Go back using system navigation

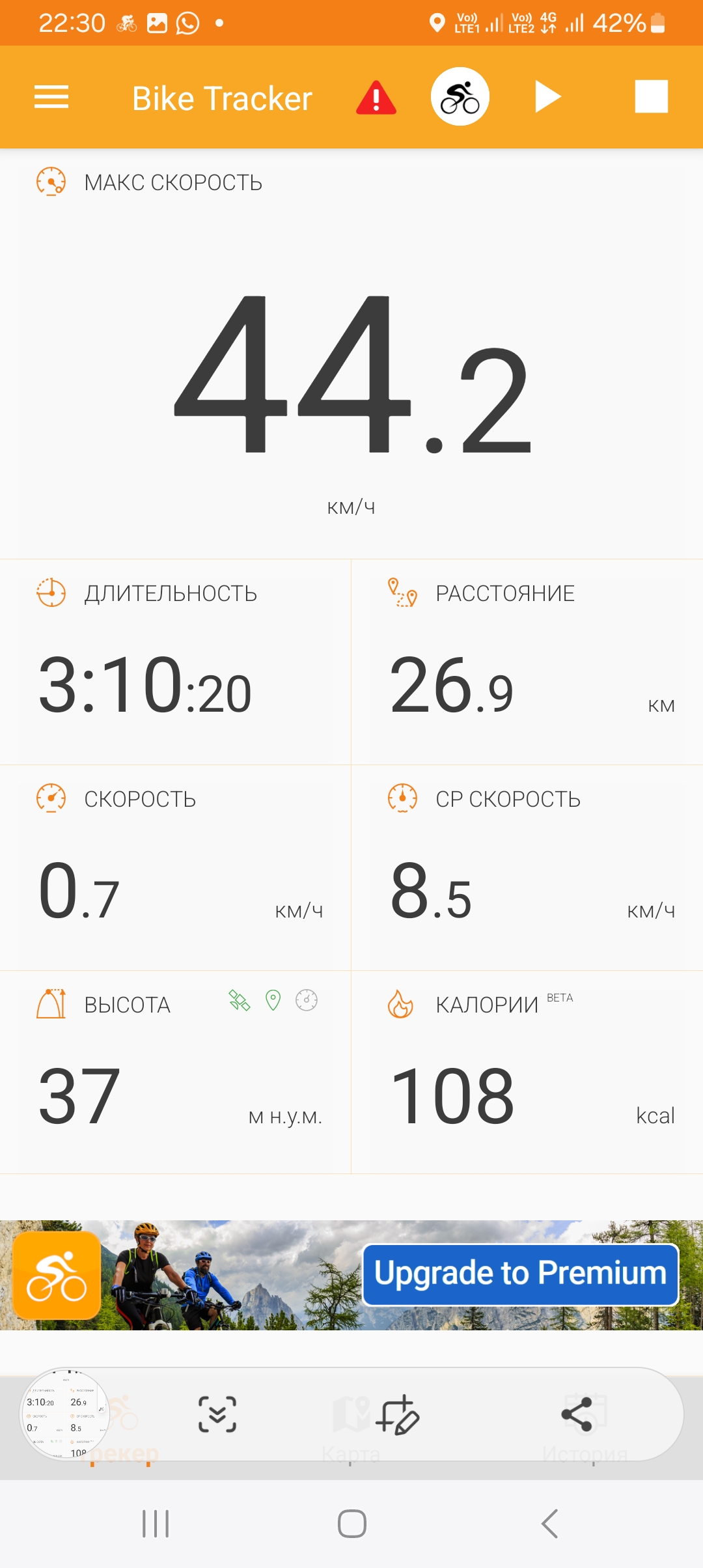(x=550, y=1524)
